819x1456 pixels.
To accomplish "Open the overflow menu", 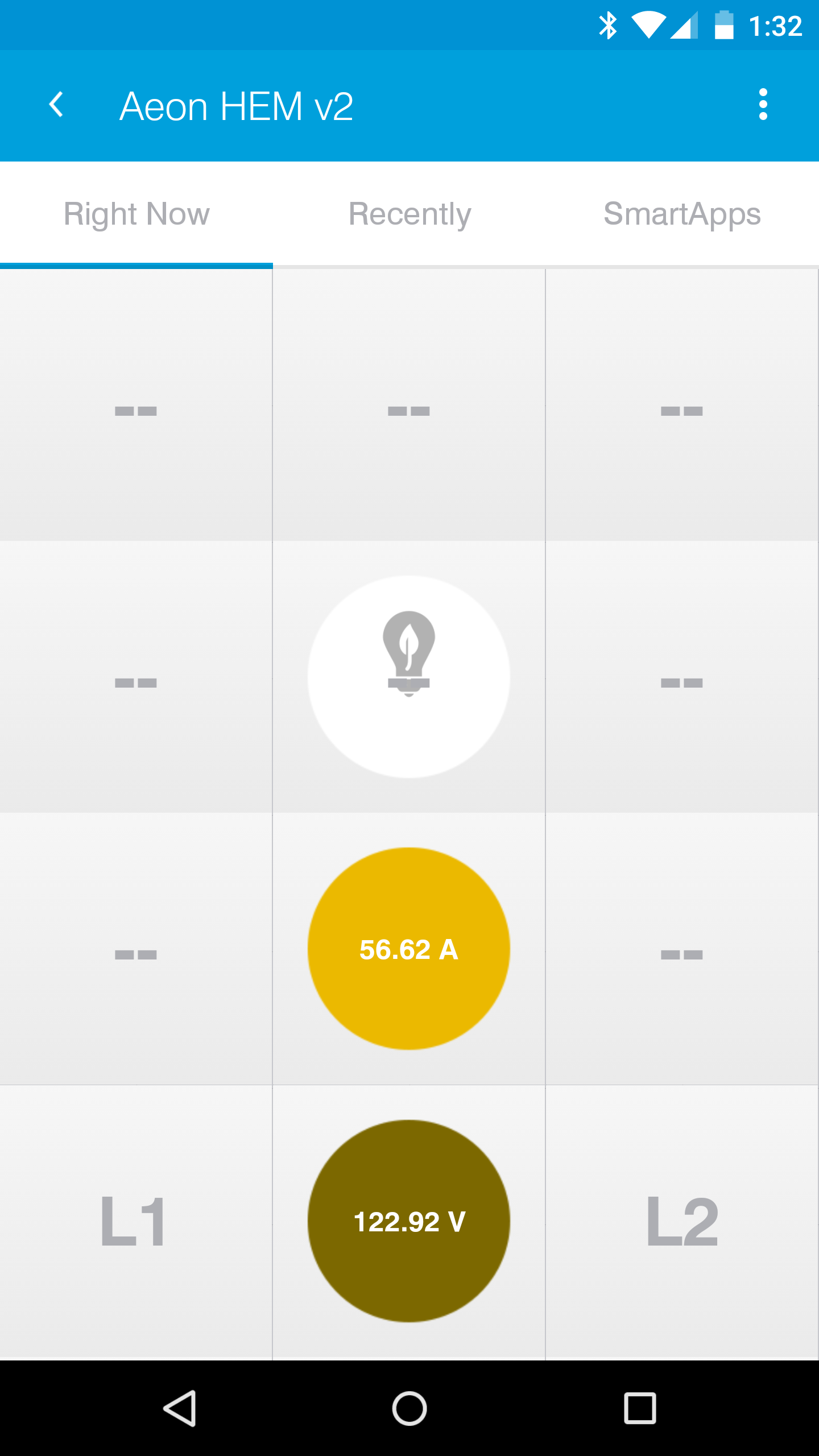I will pos(763,105).
